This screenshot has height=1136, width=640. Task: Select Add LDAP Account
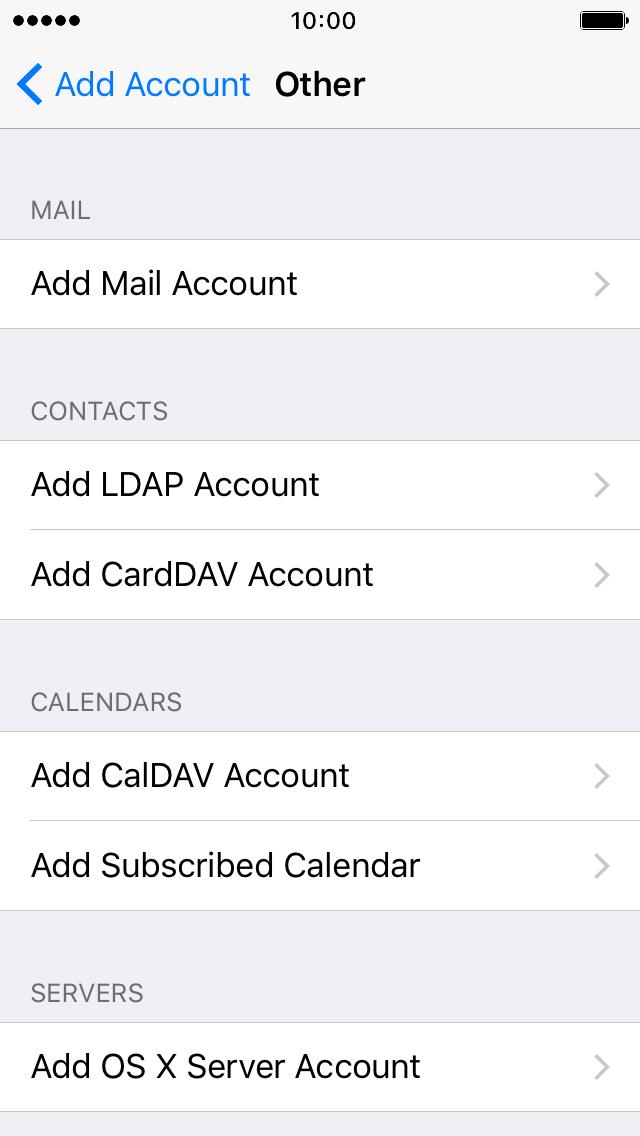(x=320, y=485)
